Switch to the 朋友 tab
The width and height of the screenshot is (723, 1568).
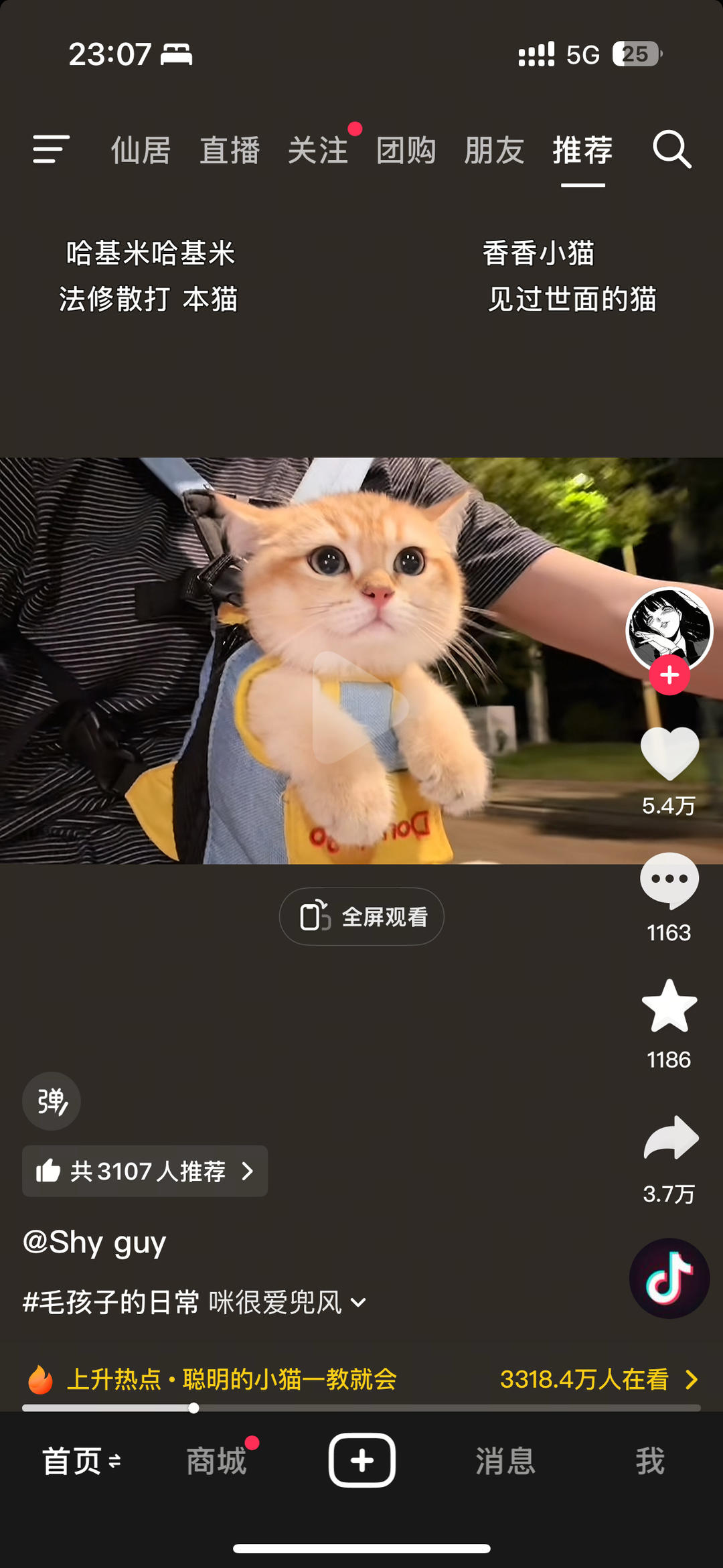tap(494, 150)
